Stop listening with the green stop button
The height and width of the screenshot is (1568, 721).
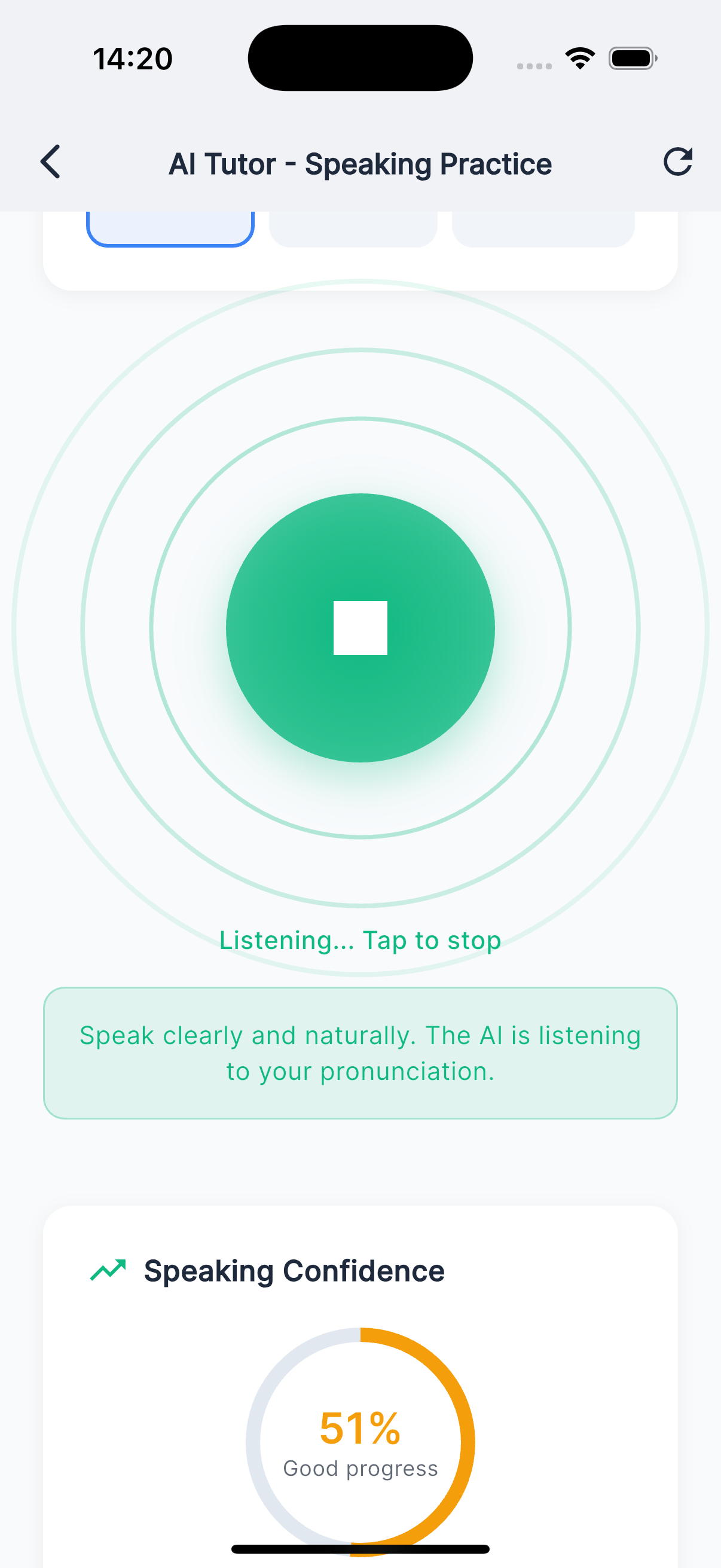click(x=360, y=627)
